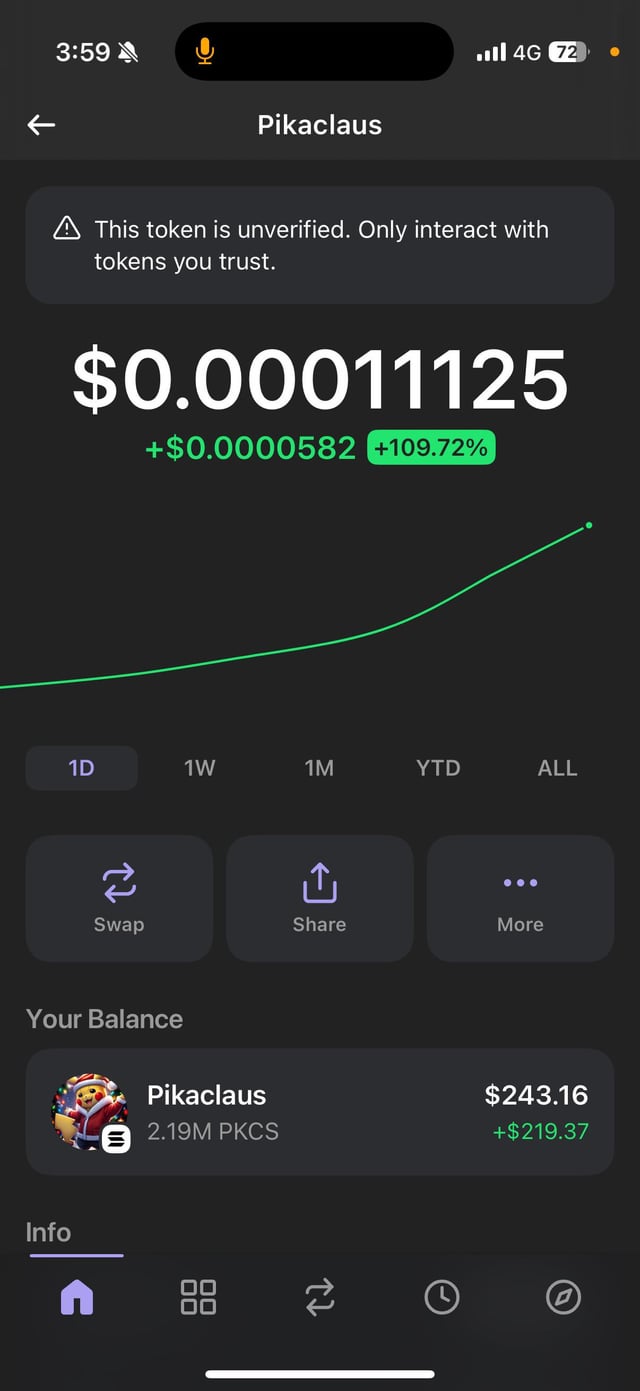The height and width of the screenshot is (1391, 640).
Task: Select the Info tab
Action: (x=49, y=1232)
